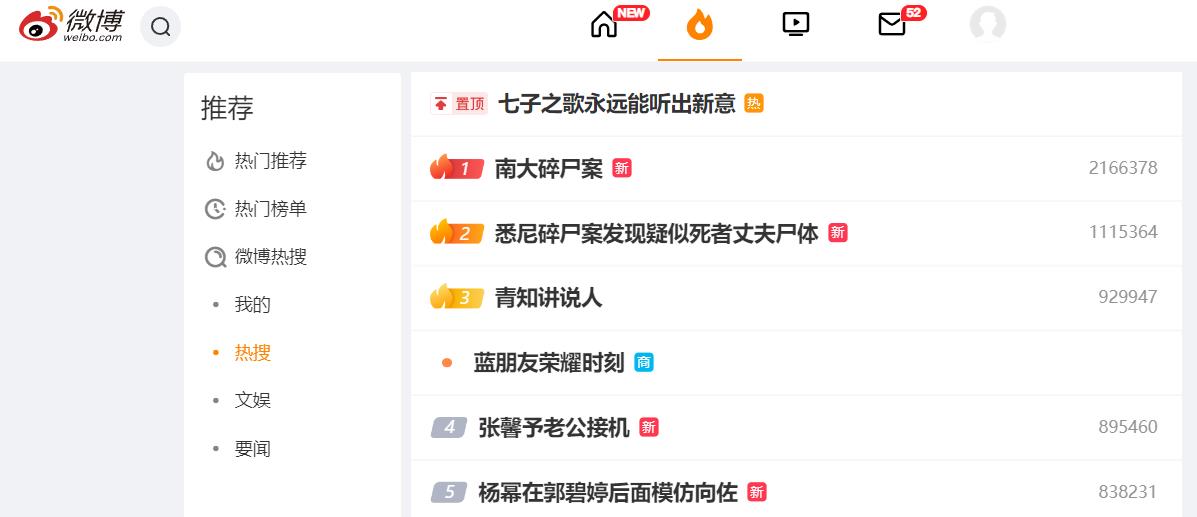Open 热门榜单 in the sidebar

(270, 209)
